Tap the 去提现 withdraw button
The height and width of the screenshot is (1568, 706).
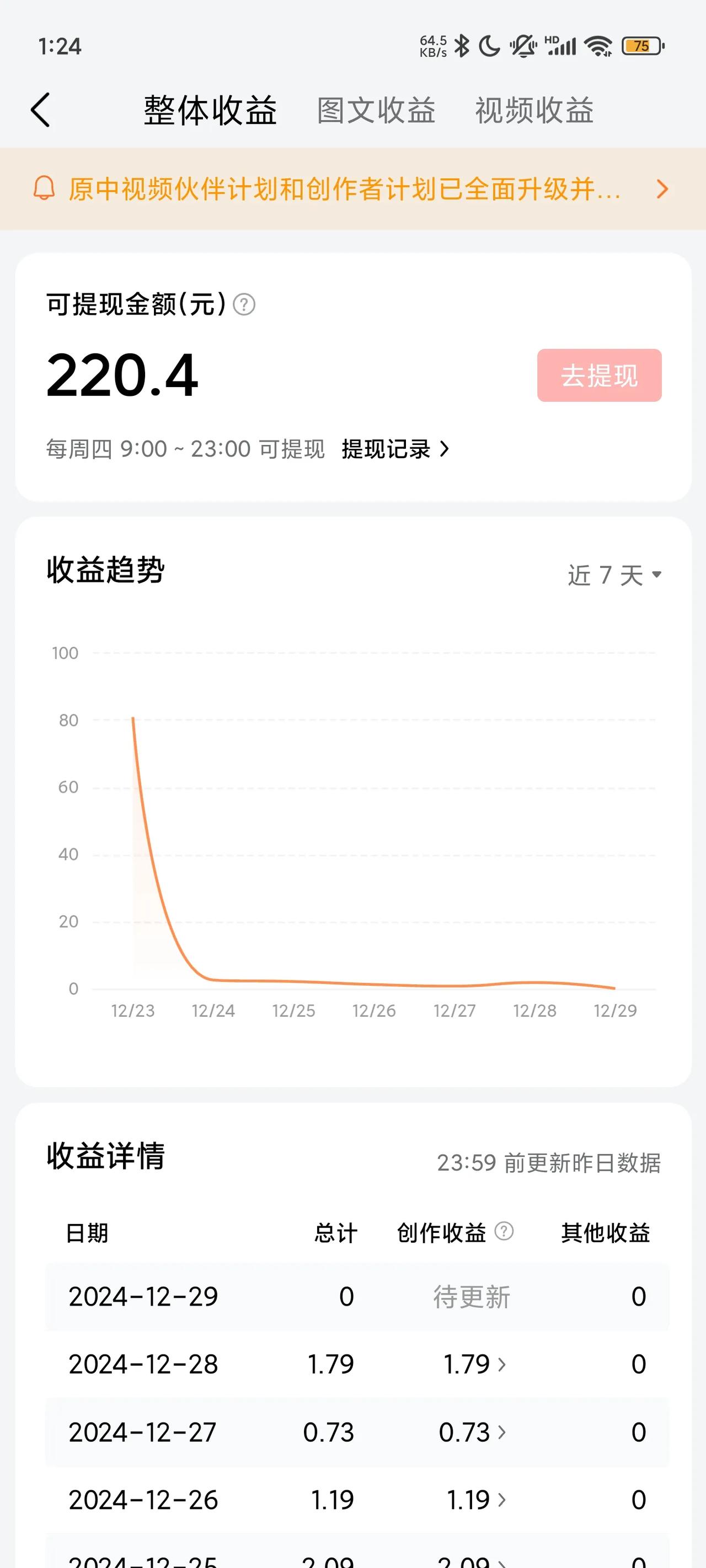600,375
